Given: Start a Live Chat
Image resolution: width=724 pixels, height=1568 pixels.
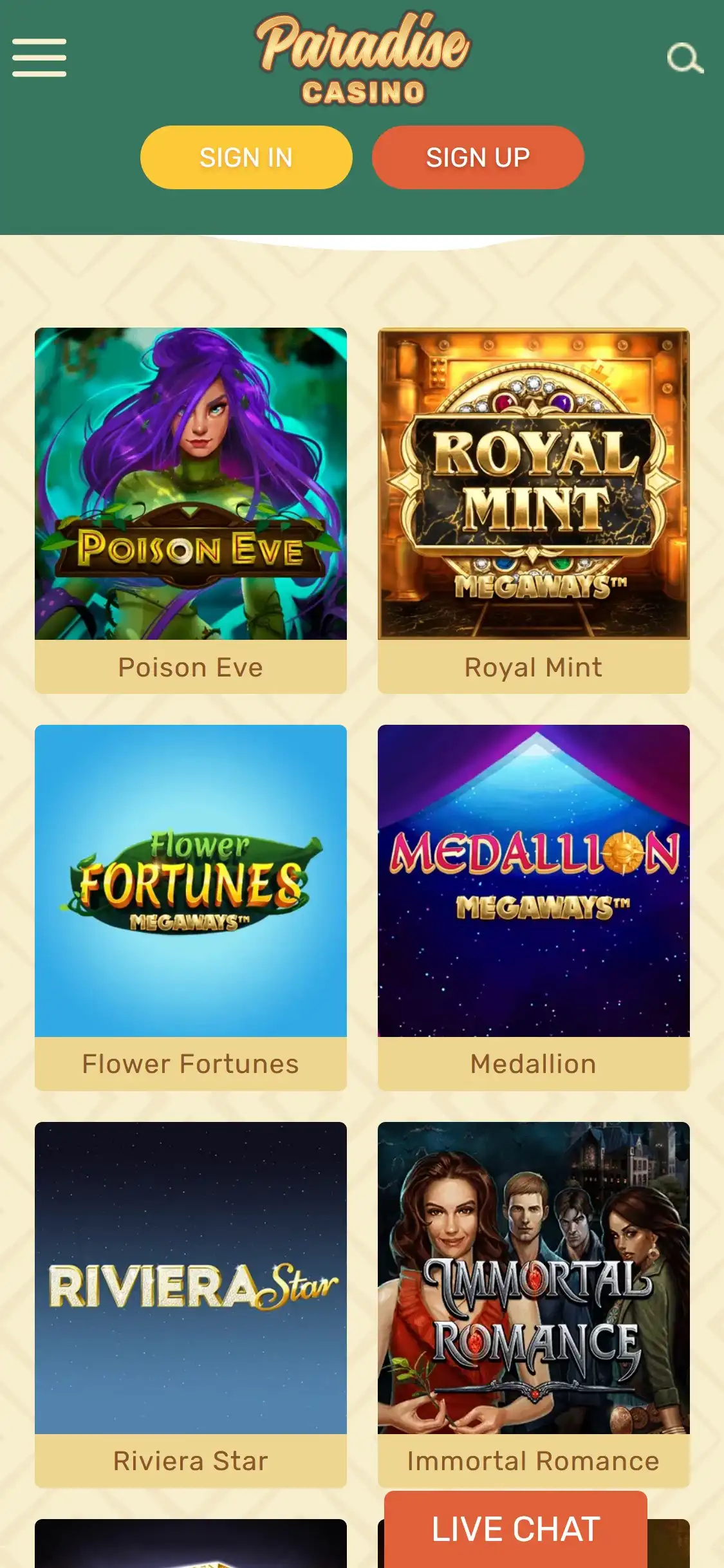Looking at the screenshot, I should (515, 1529).
